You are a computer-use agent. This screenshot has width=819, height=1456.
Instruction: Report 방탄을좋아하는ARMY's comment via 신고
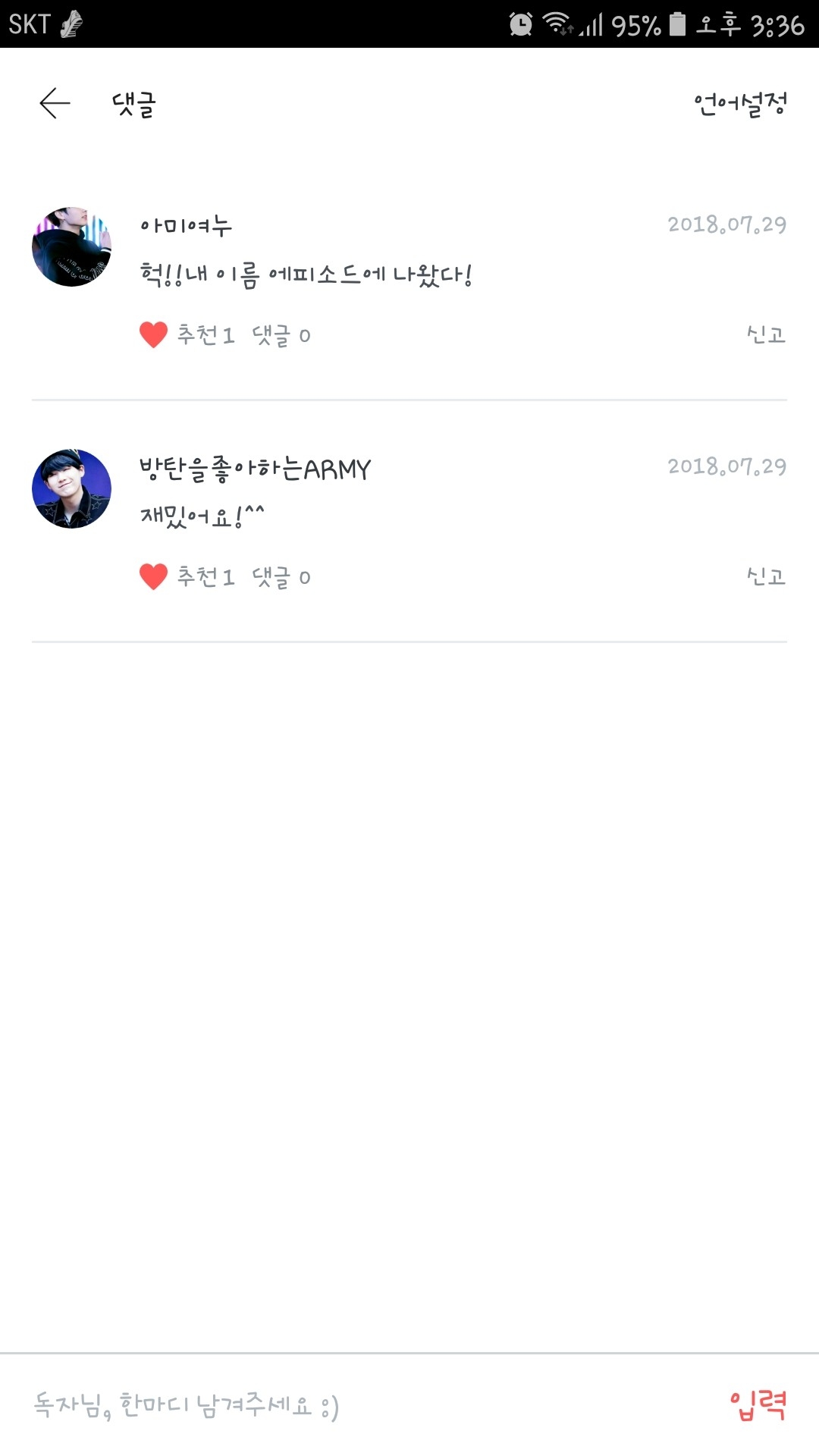tap(766, 576)
